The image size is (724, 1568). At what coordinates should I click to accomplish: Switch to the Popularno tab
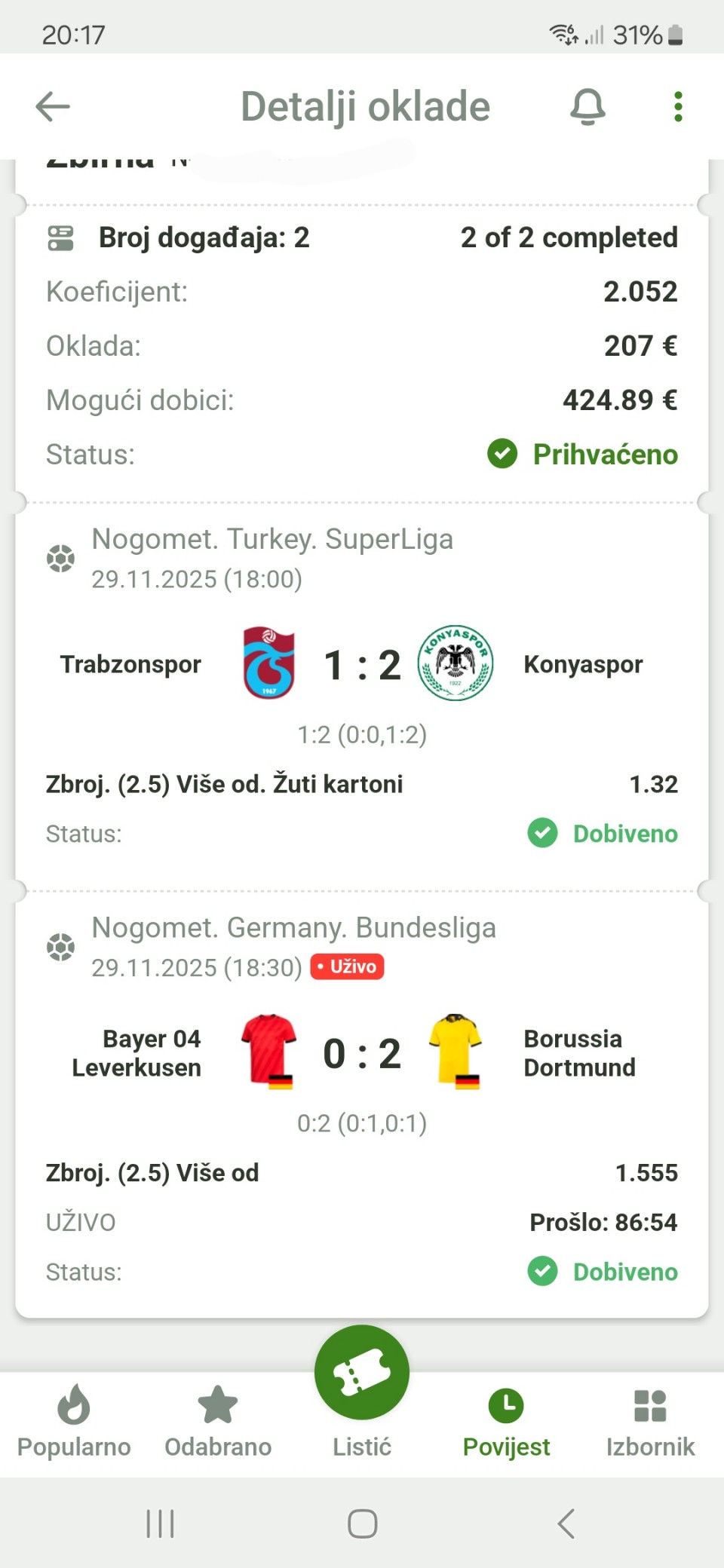point(74,1421)
